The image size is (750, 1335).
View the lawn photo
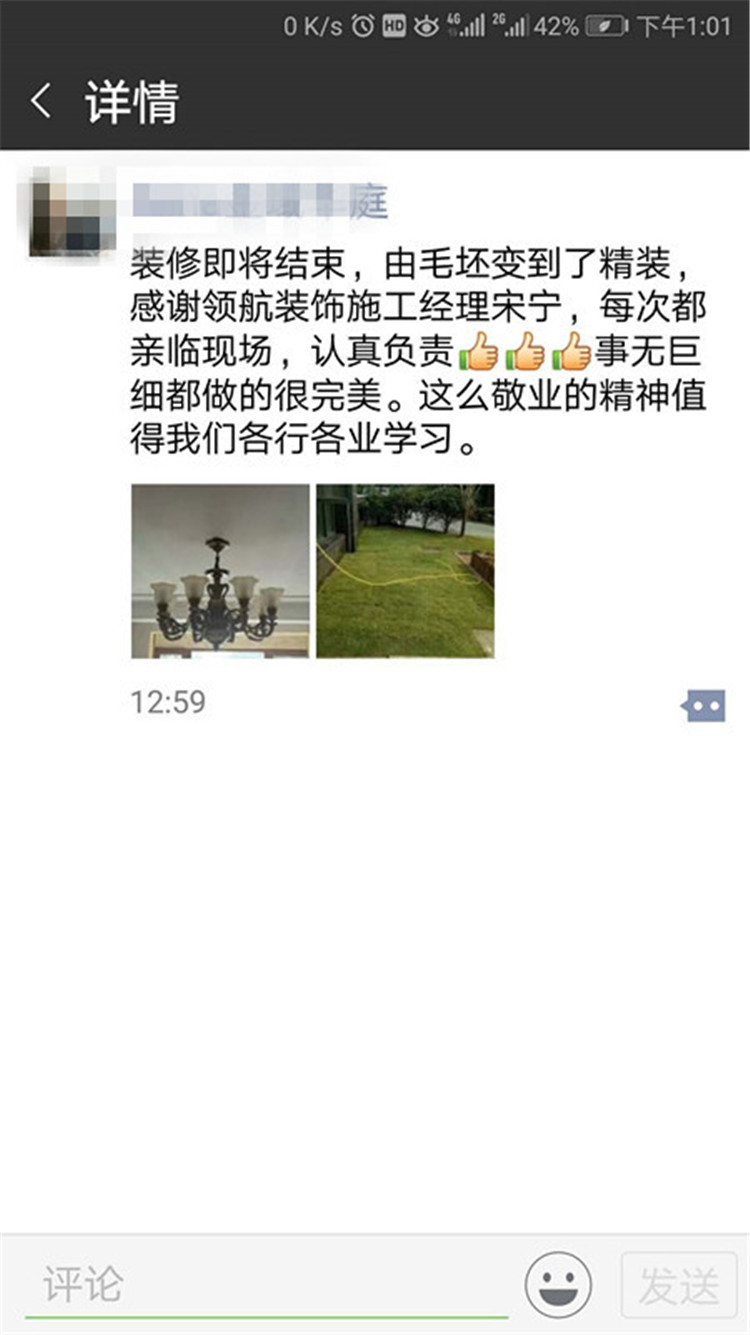pos(405,571)
